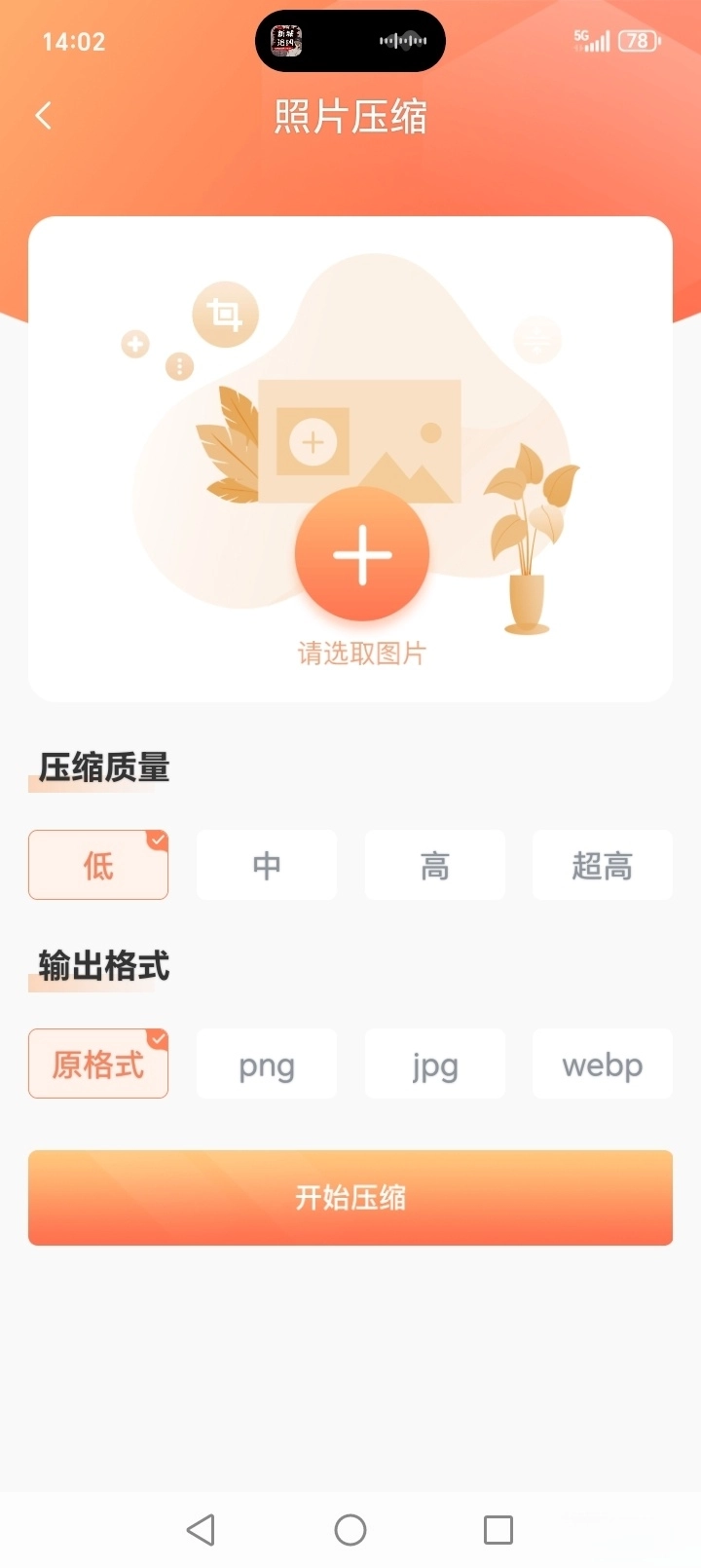Select 低 compression quality
The image size is (701, 1568).
pyautogui.click(x=98, y=865)
